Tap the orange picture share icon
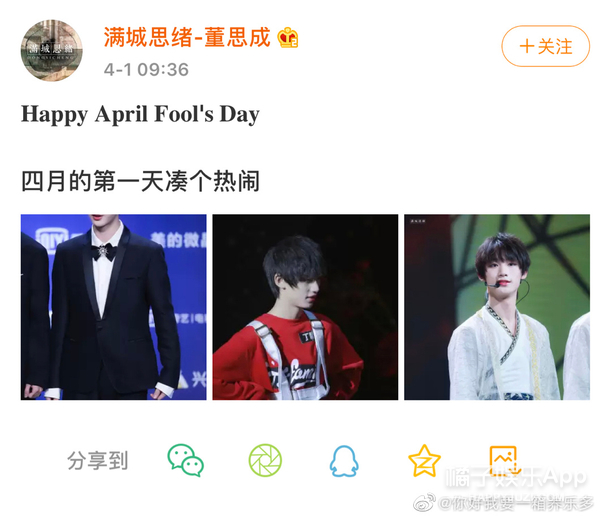 504,460
